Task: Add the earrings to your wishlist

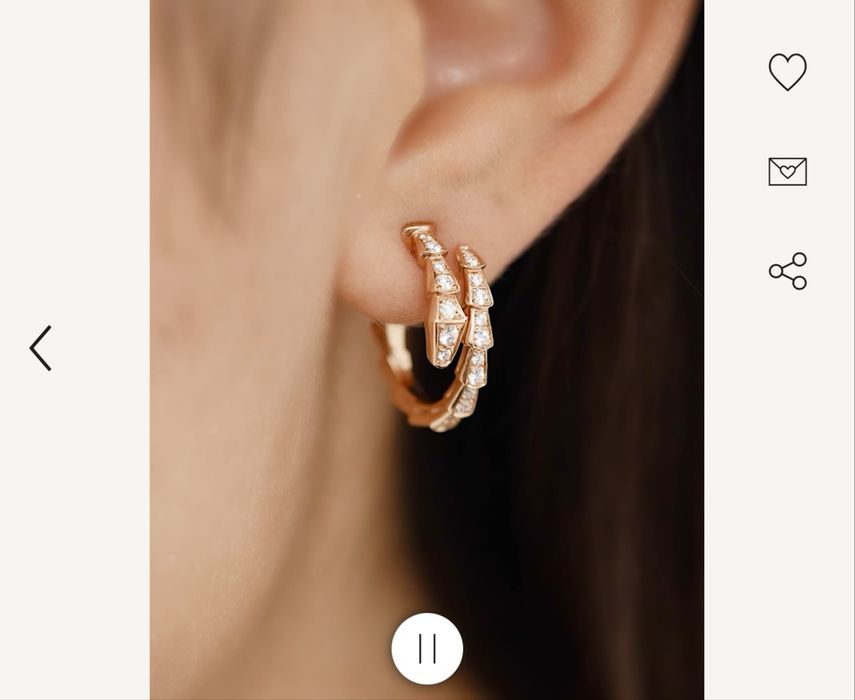Action: point(787,72)
